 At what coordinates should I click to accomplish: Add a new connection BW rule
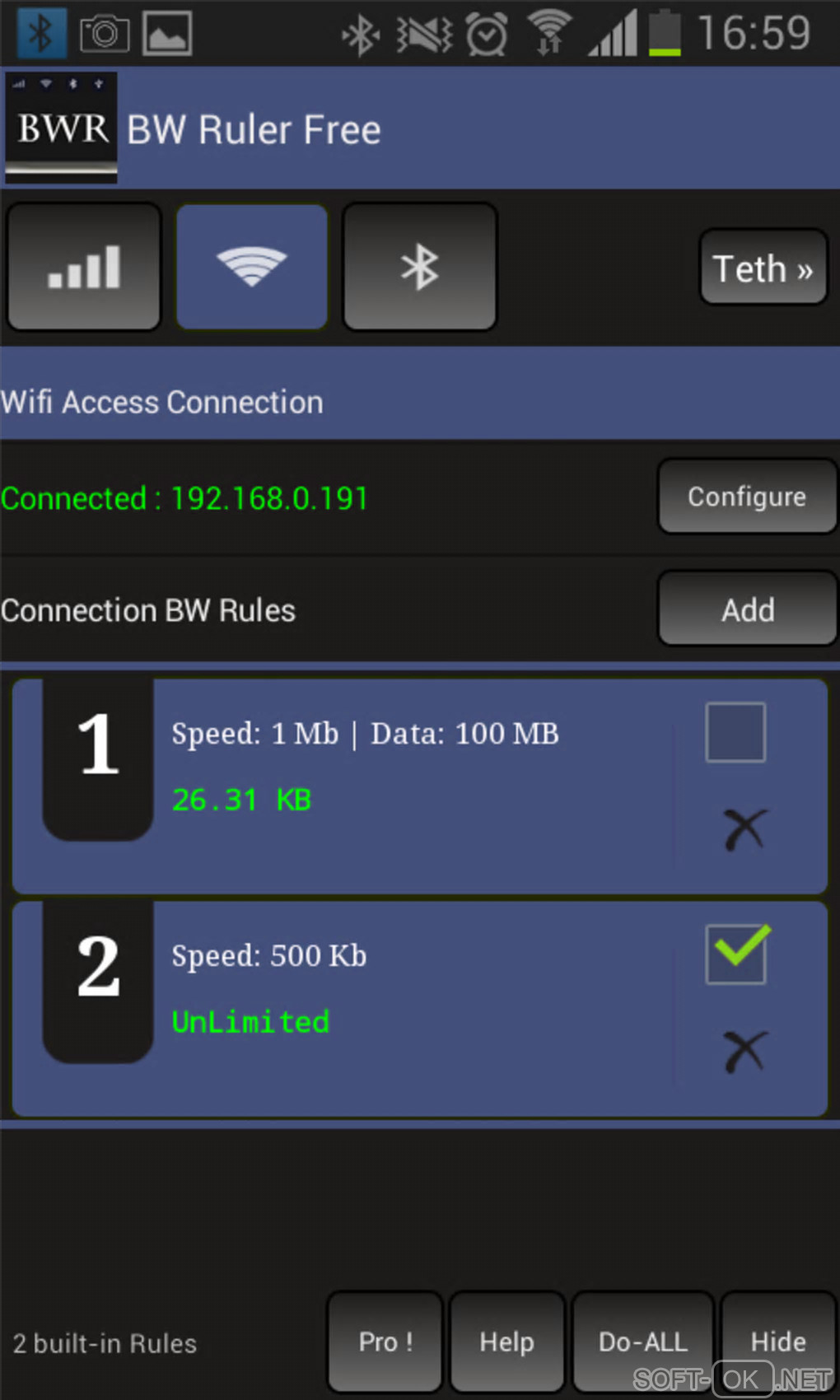click(x=747, y=610)
